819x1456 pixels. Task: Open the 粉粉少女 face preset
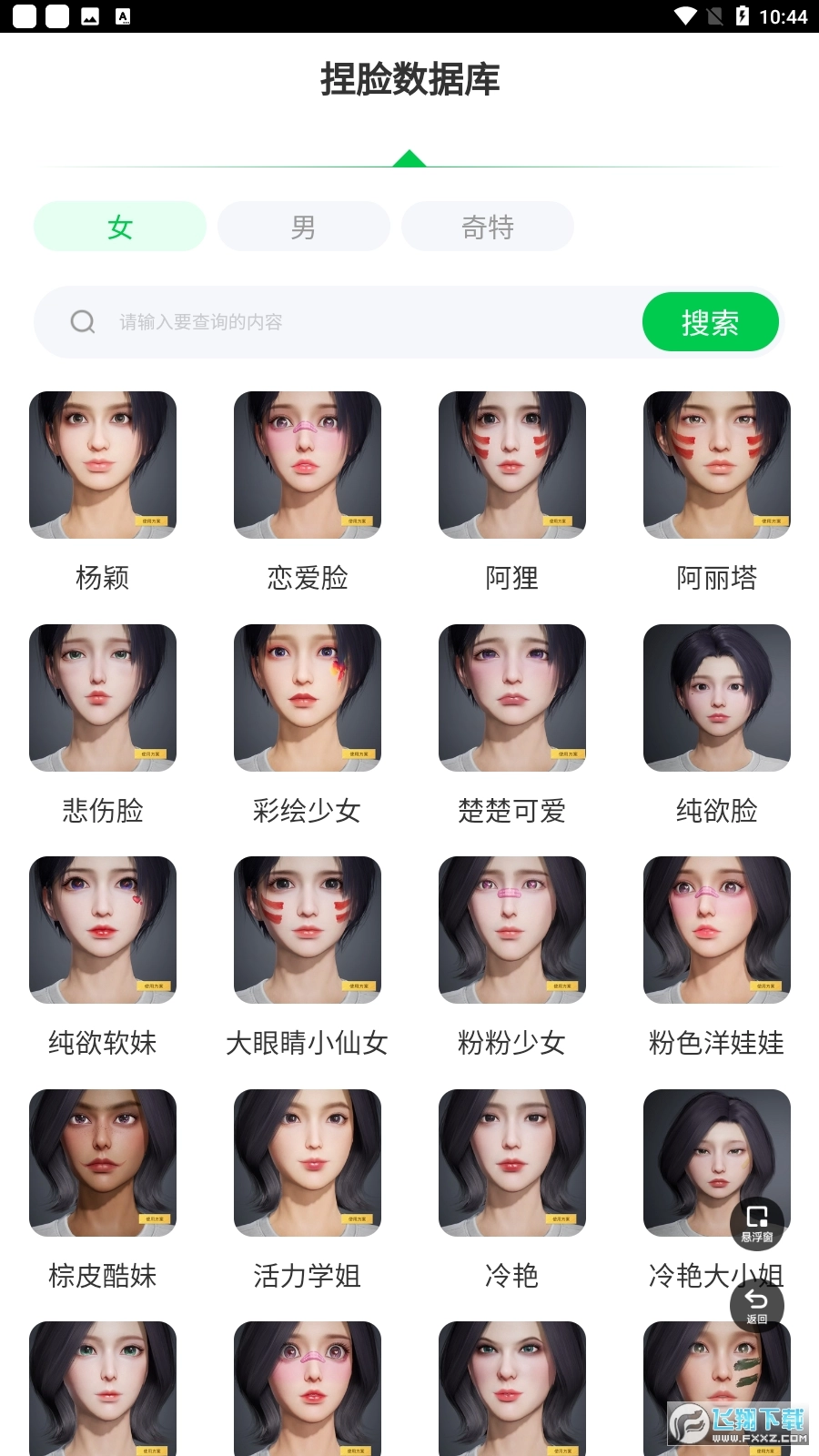pos(512,930)
